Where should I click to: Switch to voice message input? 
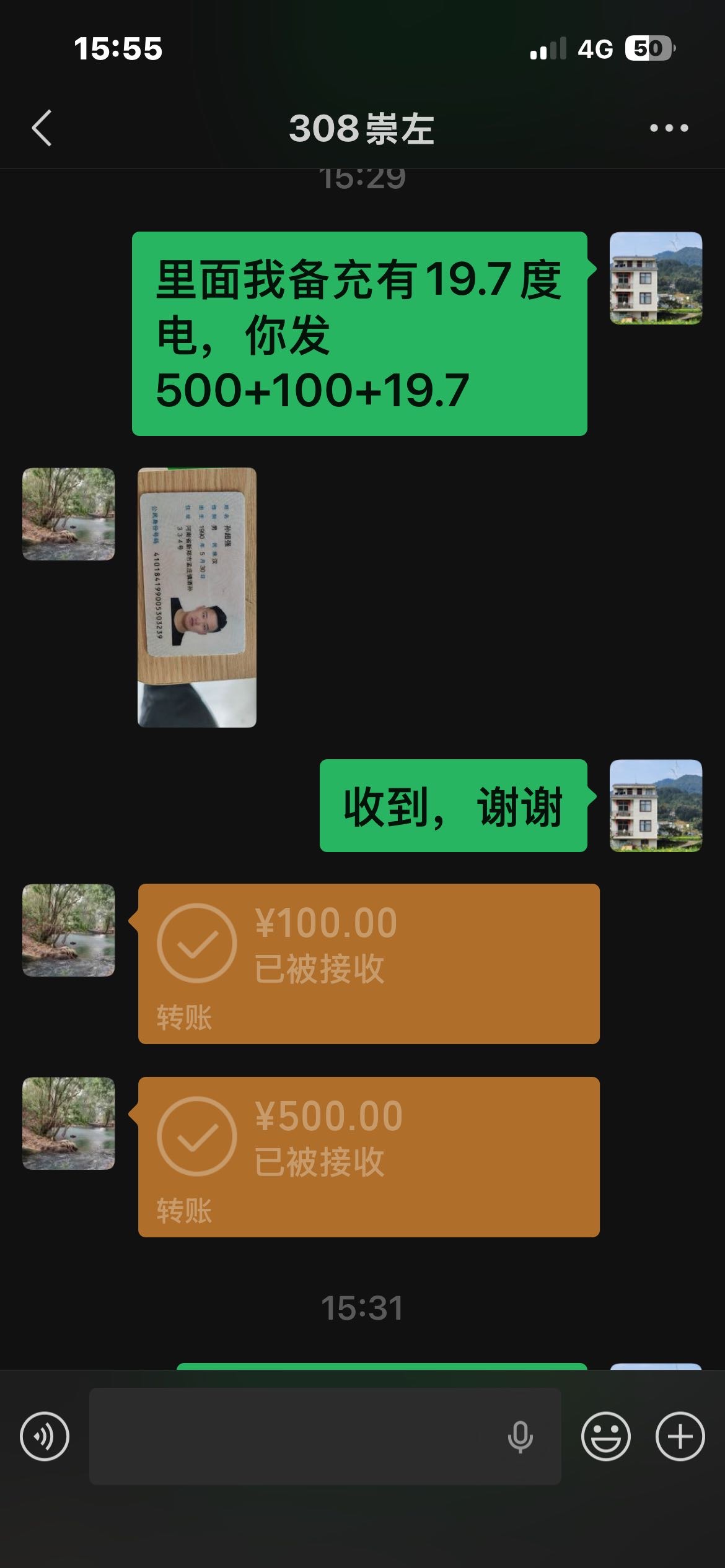pos(45,1436)
